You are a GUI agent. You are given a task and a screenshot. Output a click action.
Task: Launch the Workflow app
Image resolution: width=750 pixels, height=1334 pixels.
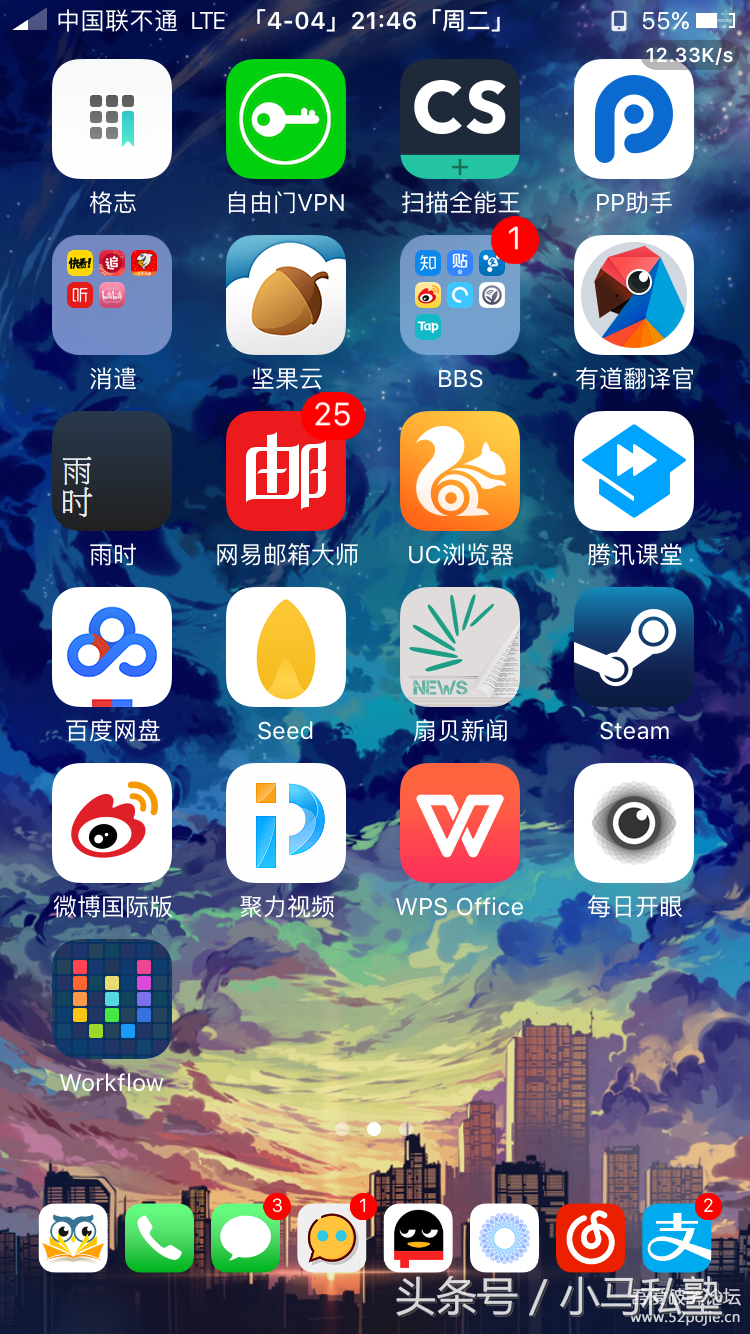click(112, 999)
